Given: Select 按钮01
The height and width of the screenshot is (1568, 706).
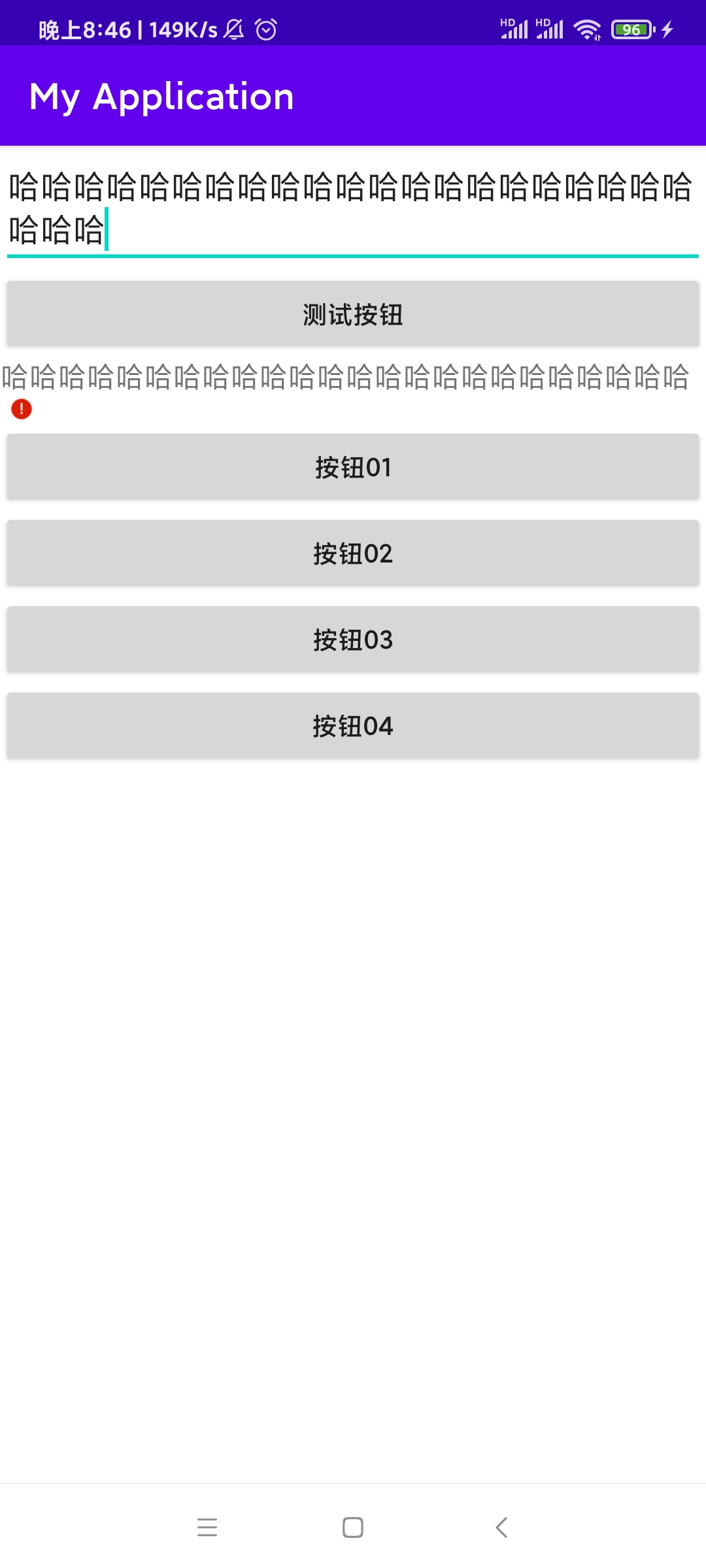Looking at the screenshot, I should pos(353,467).
